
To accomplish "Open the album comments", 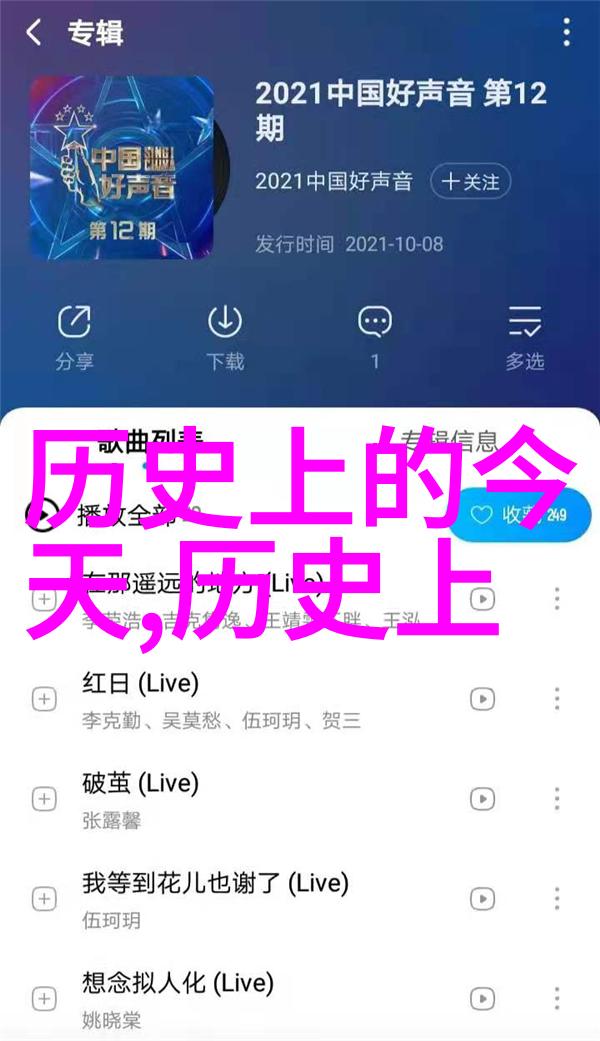I will coord(375,337).
